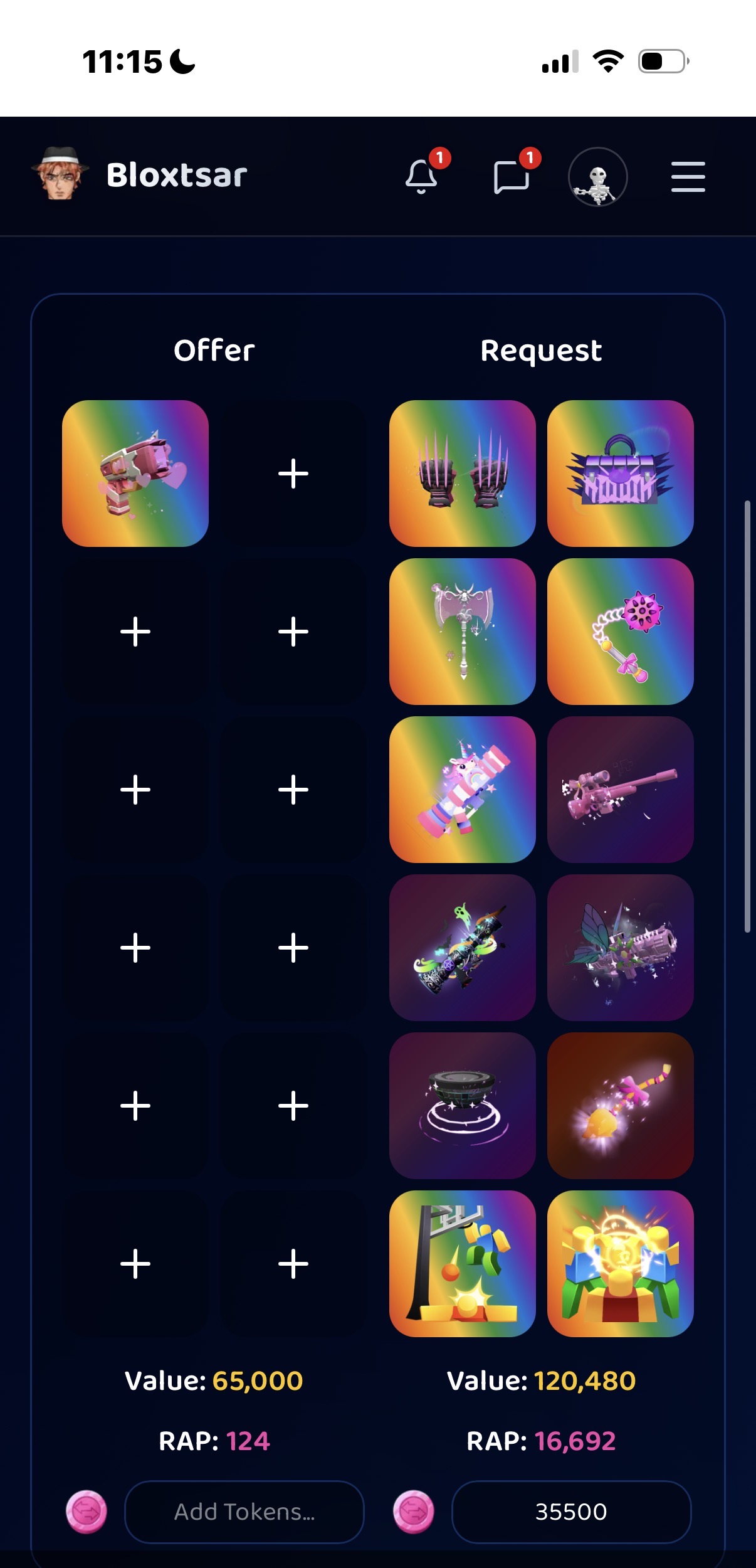Open the chat messages icon
Viewport: 756px width, 1568px height.
tap(511, 177)
